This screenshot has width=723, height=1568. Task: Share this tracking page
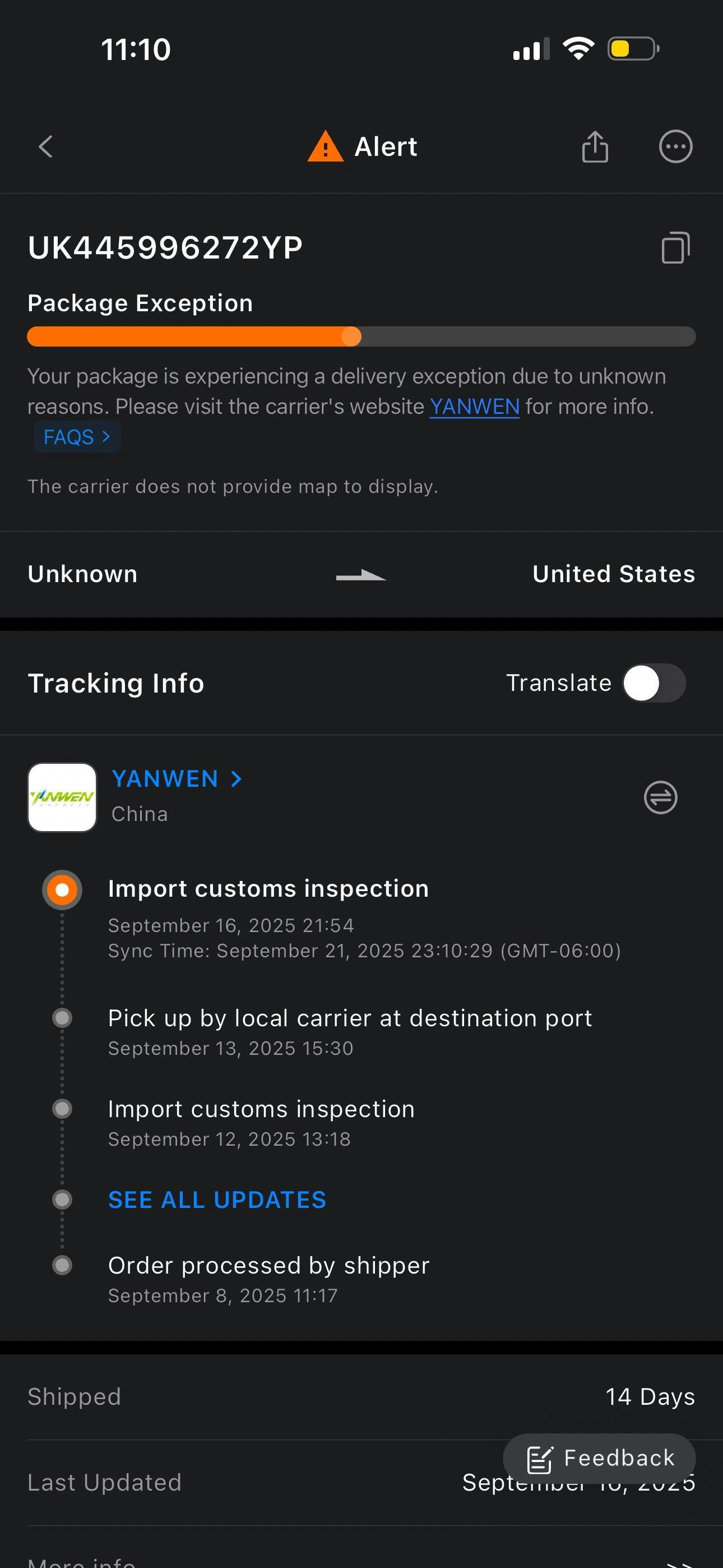tap(595, 147)
